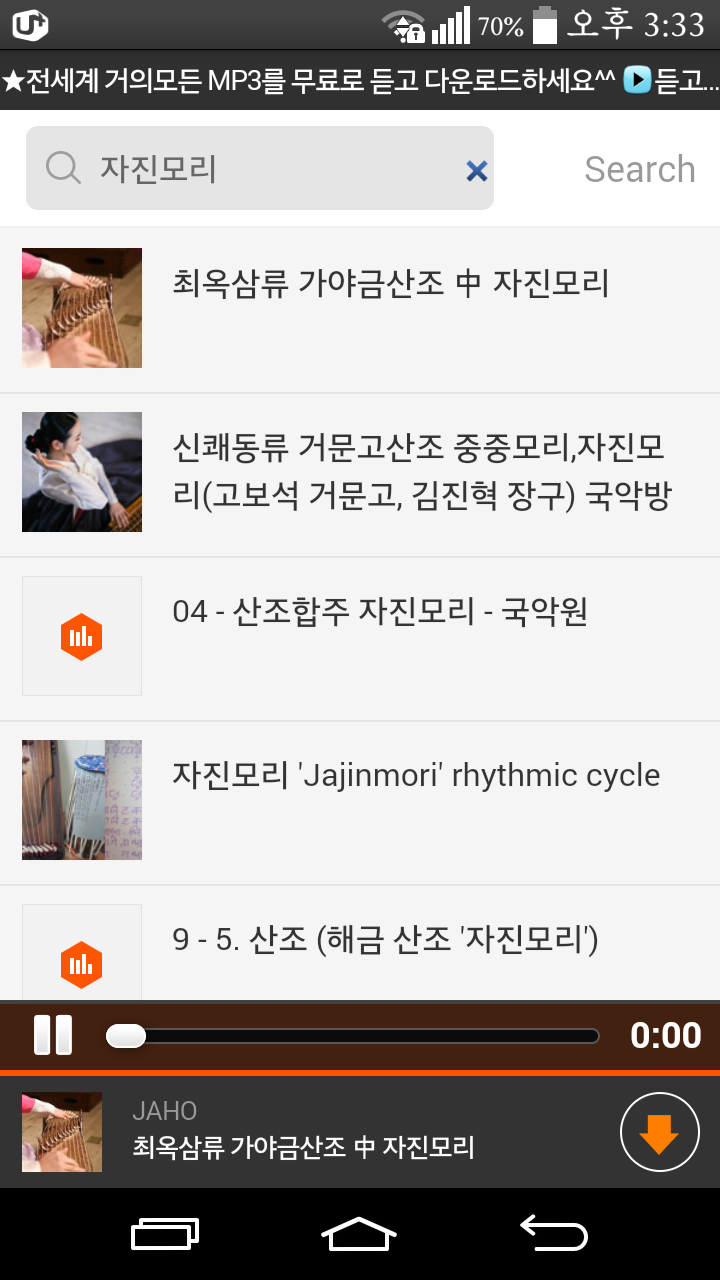Screen dimensions: 720x1280
Task: Clear the search field with the X
Action: pos(477,168)
